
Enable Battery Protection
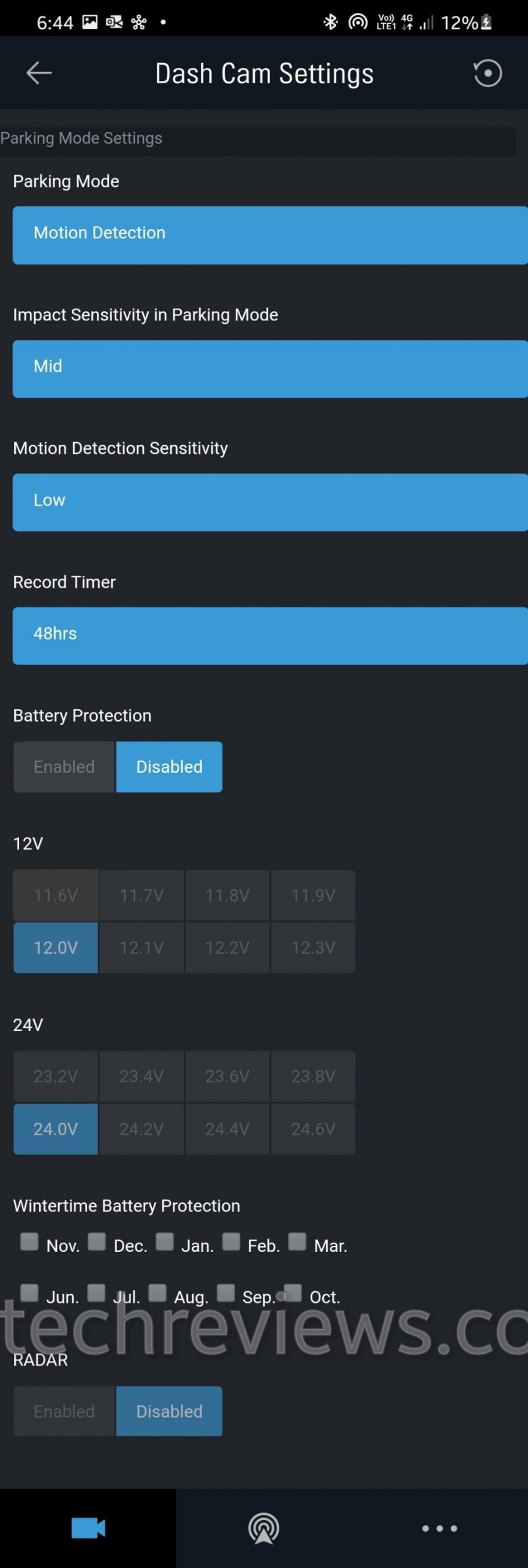coord(64,766)
